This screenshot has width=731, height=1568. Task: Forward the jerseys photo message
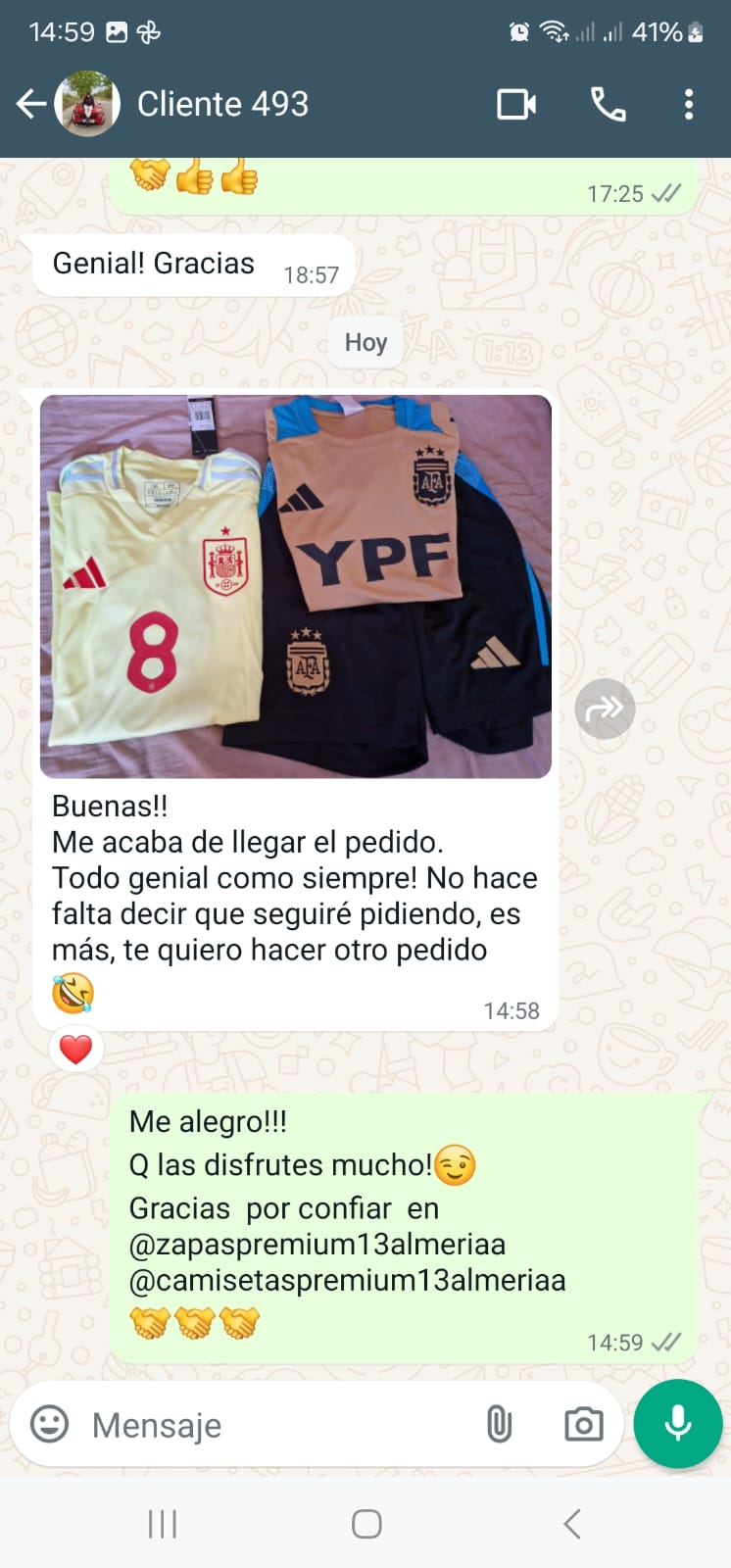[x=605, y=709]
